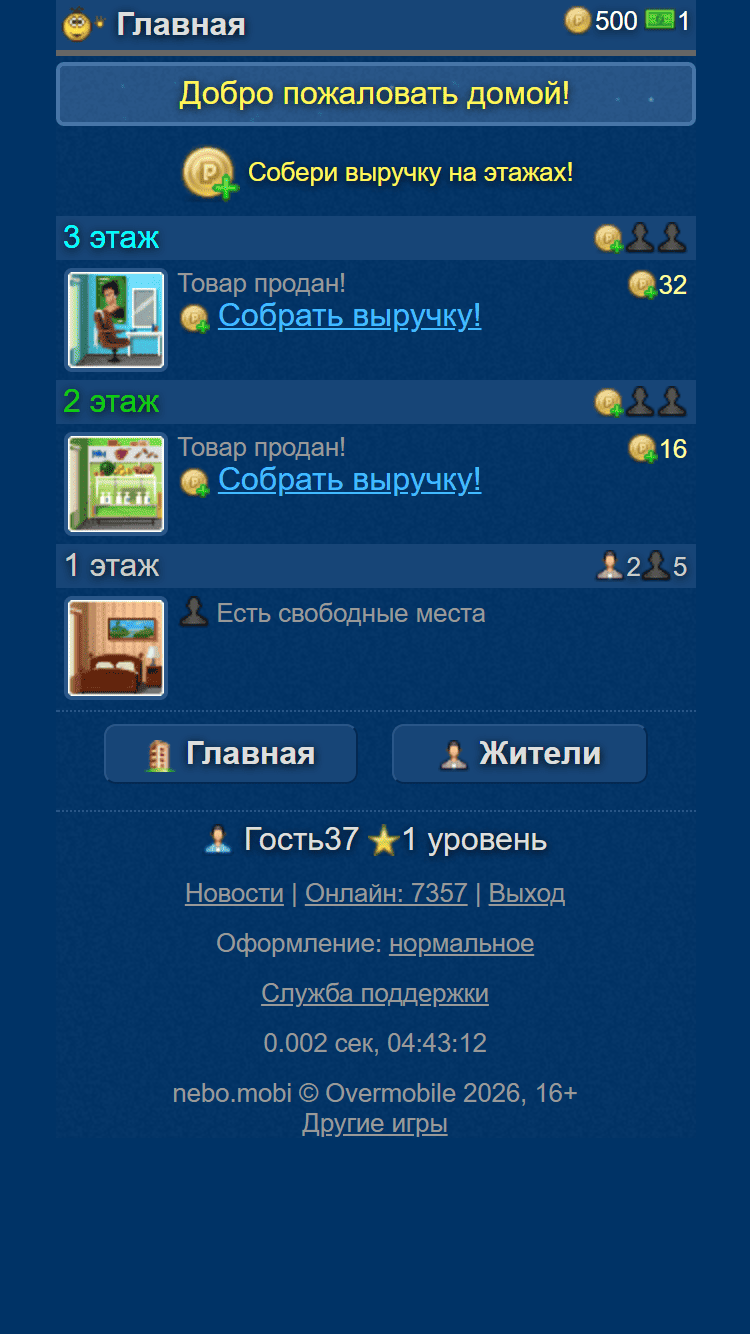The width and height of the screenshot is (750, 1334).
Task: Open the 2nd floor shop thumbnail
Action: tap(116, 484)
